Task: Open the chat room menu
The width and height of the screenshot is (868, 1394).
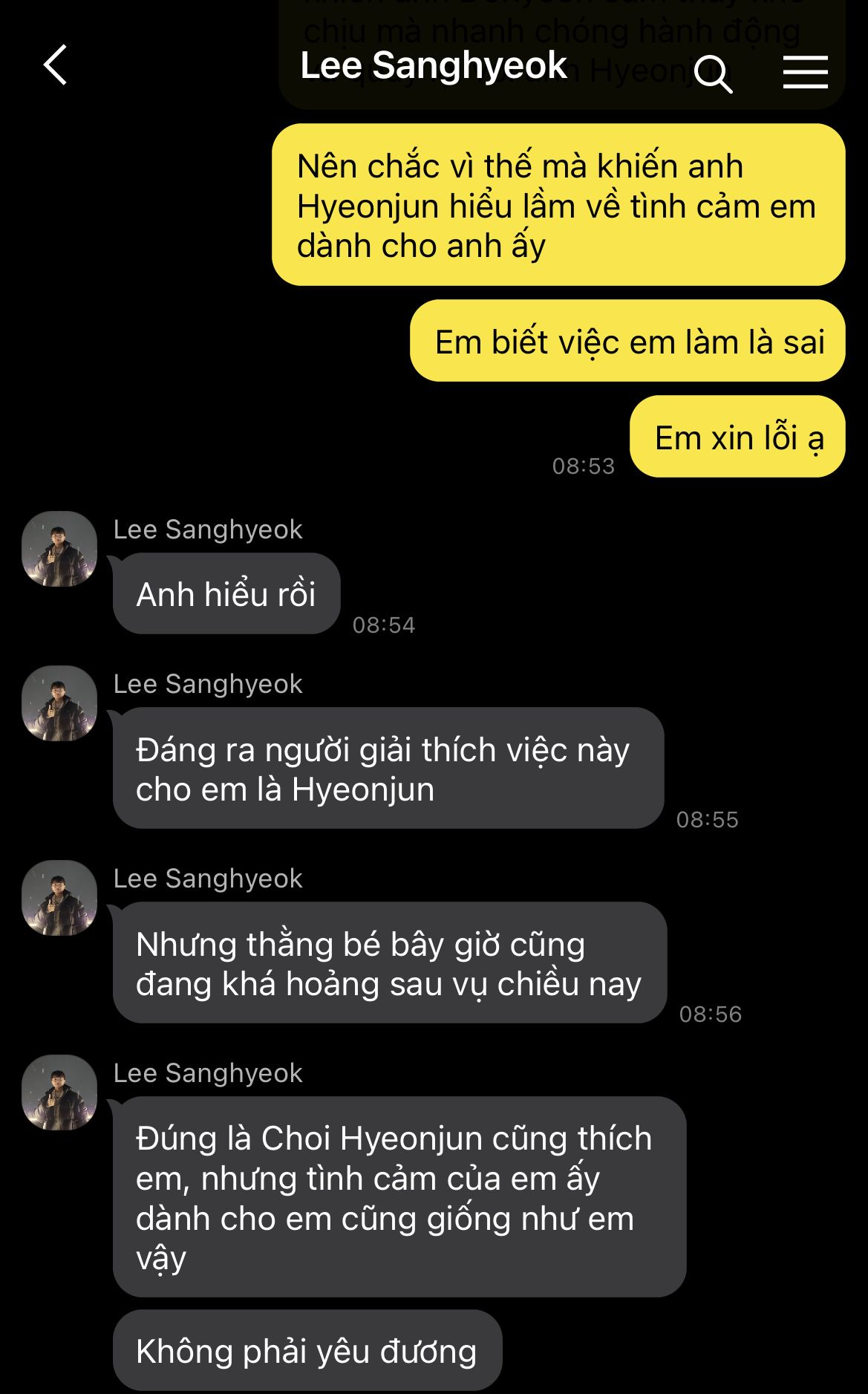Action: tap(805, 73)
